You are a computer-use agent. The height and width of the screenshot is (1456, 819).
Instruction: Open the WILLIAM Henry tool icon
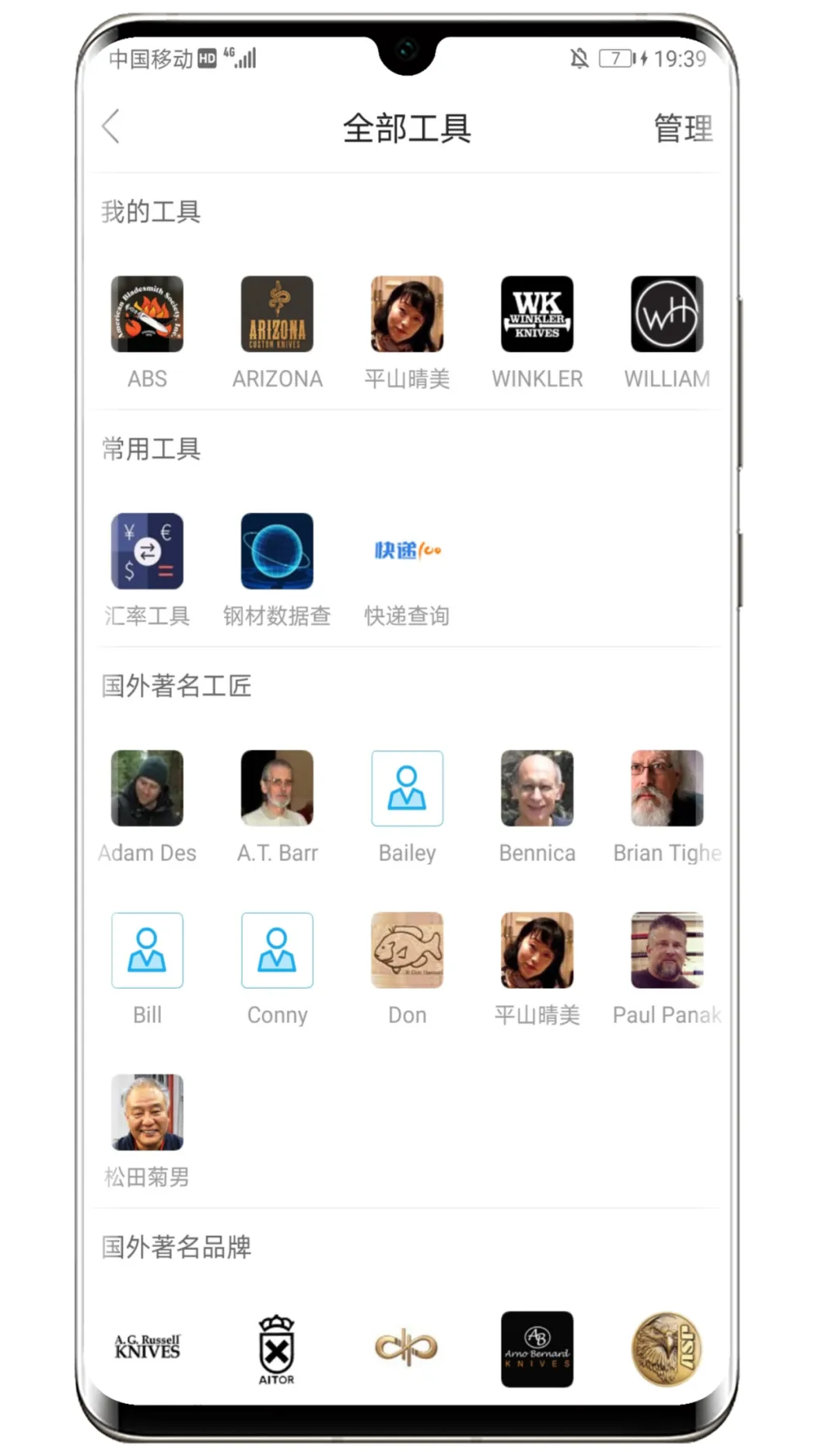pyautogui.click(x=667, y=314)
